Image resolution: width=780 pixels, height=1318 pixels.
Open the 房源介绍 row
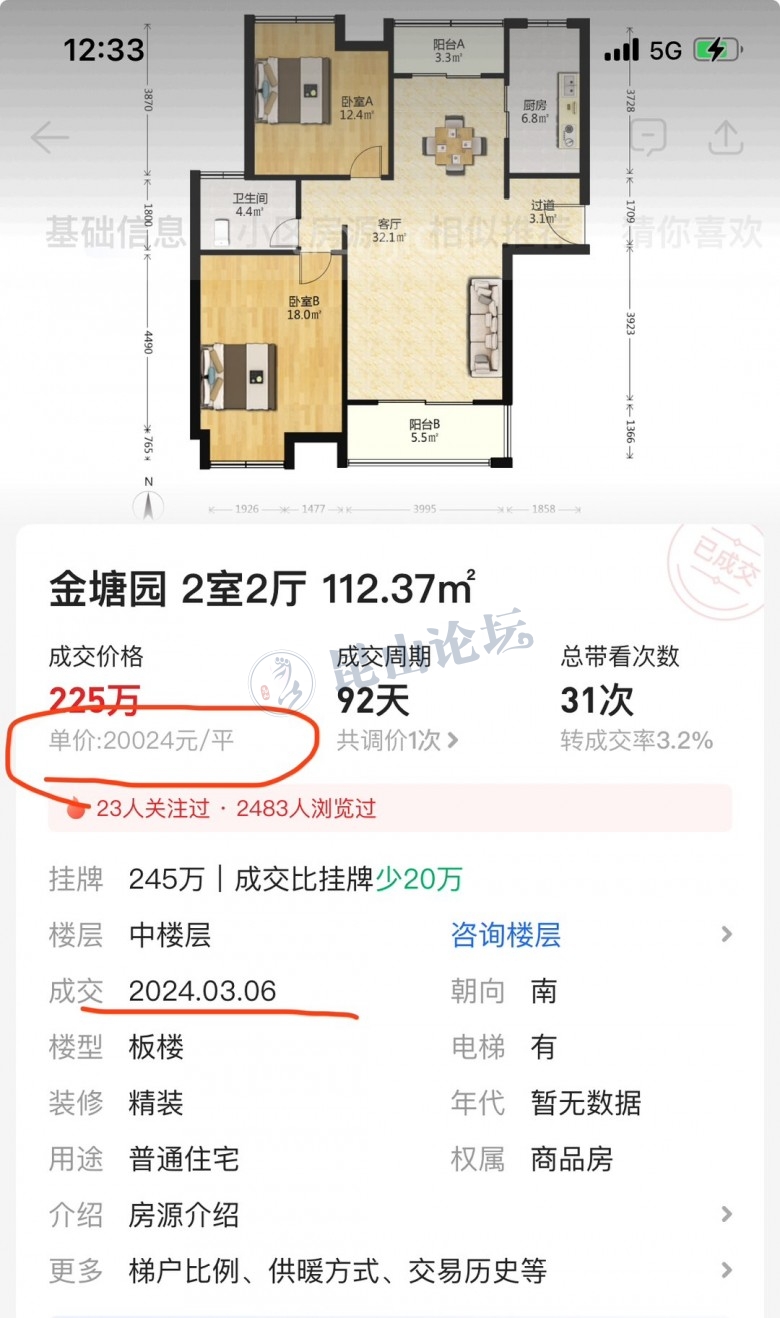390,1215
